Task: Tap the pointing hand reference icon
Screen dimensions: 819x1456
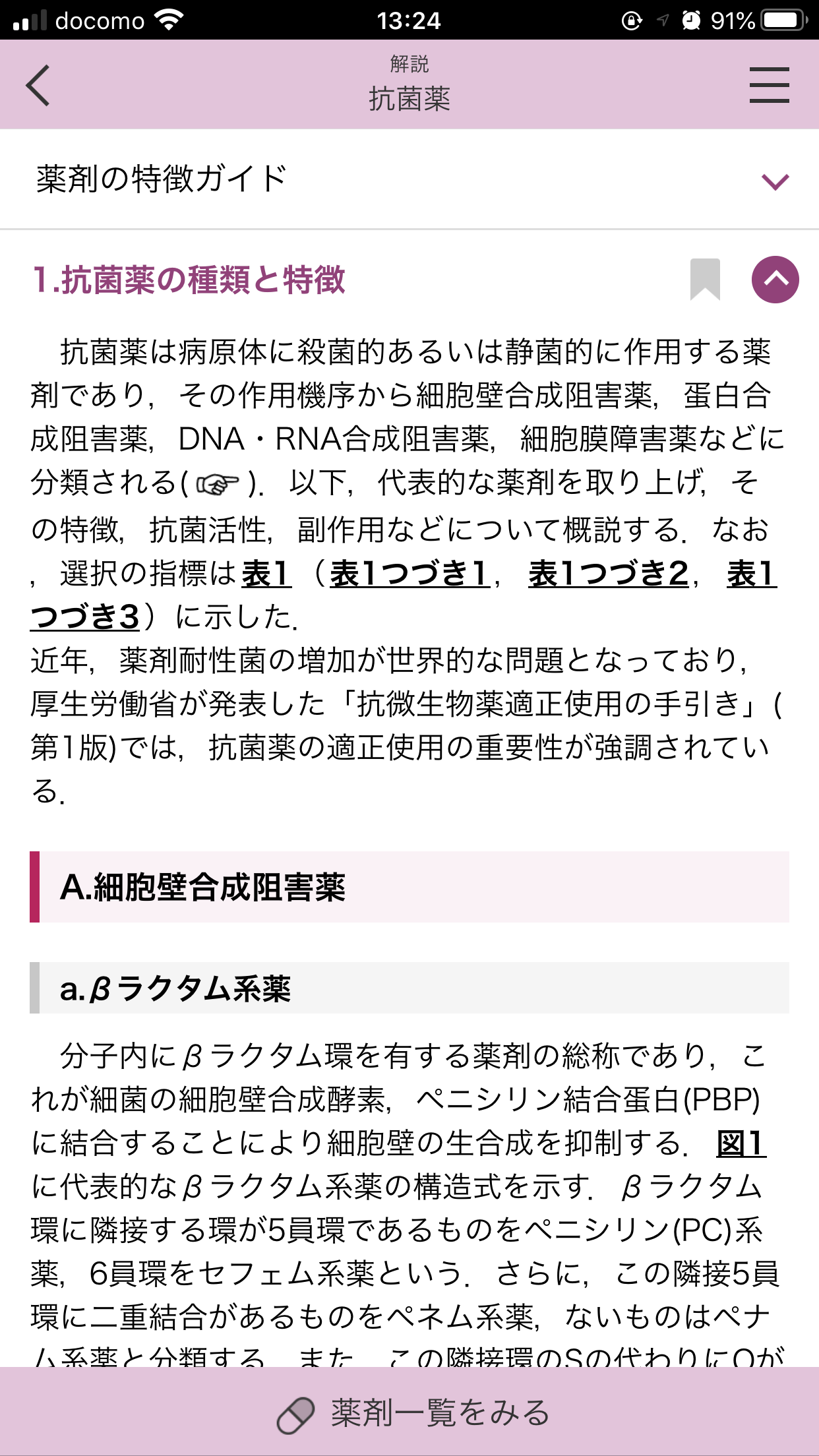Action: pos(218,485)
